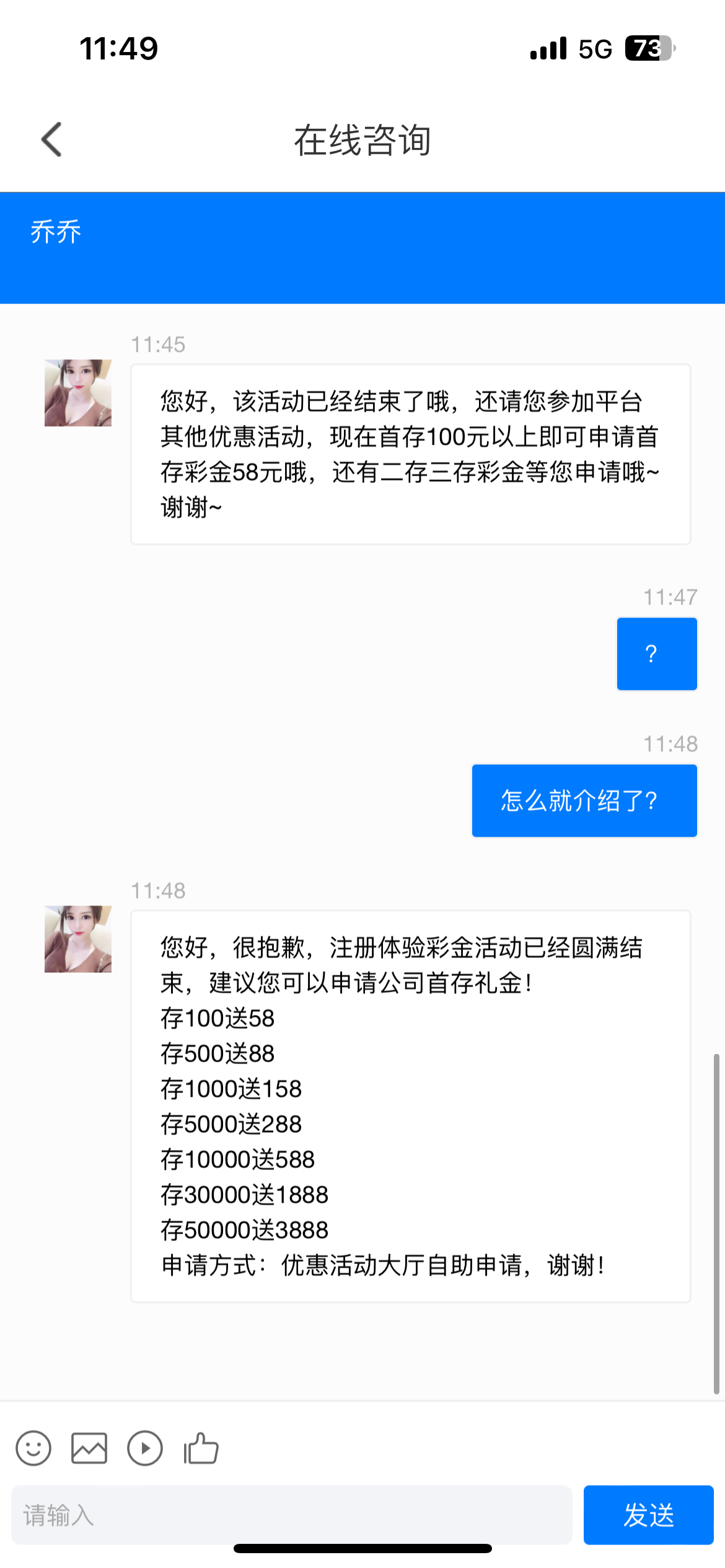The width and height of the screenshot is (725, 1568).
Task: Go back from the 在线咨询 chat
Action: pos(52,139)
